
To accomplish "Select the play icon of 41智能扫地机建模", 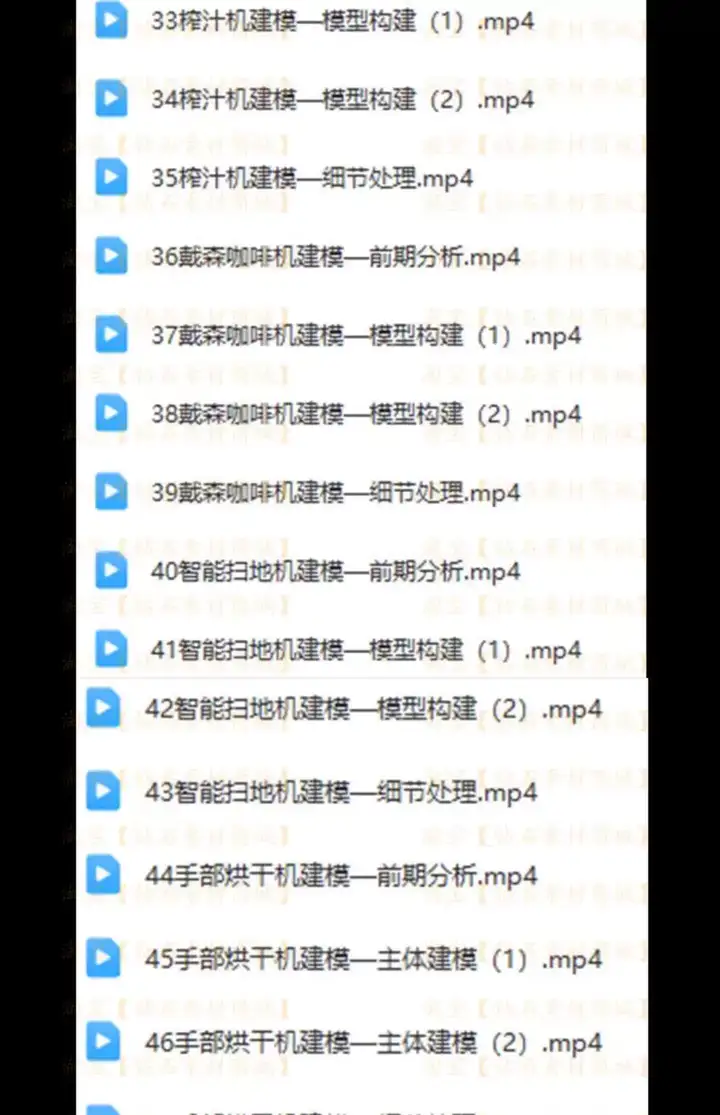I will point(110,649).
